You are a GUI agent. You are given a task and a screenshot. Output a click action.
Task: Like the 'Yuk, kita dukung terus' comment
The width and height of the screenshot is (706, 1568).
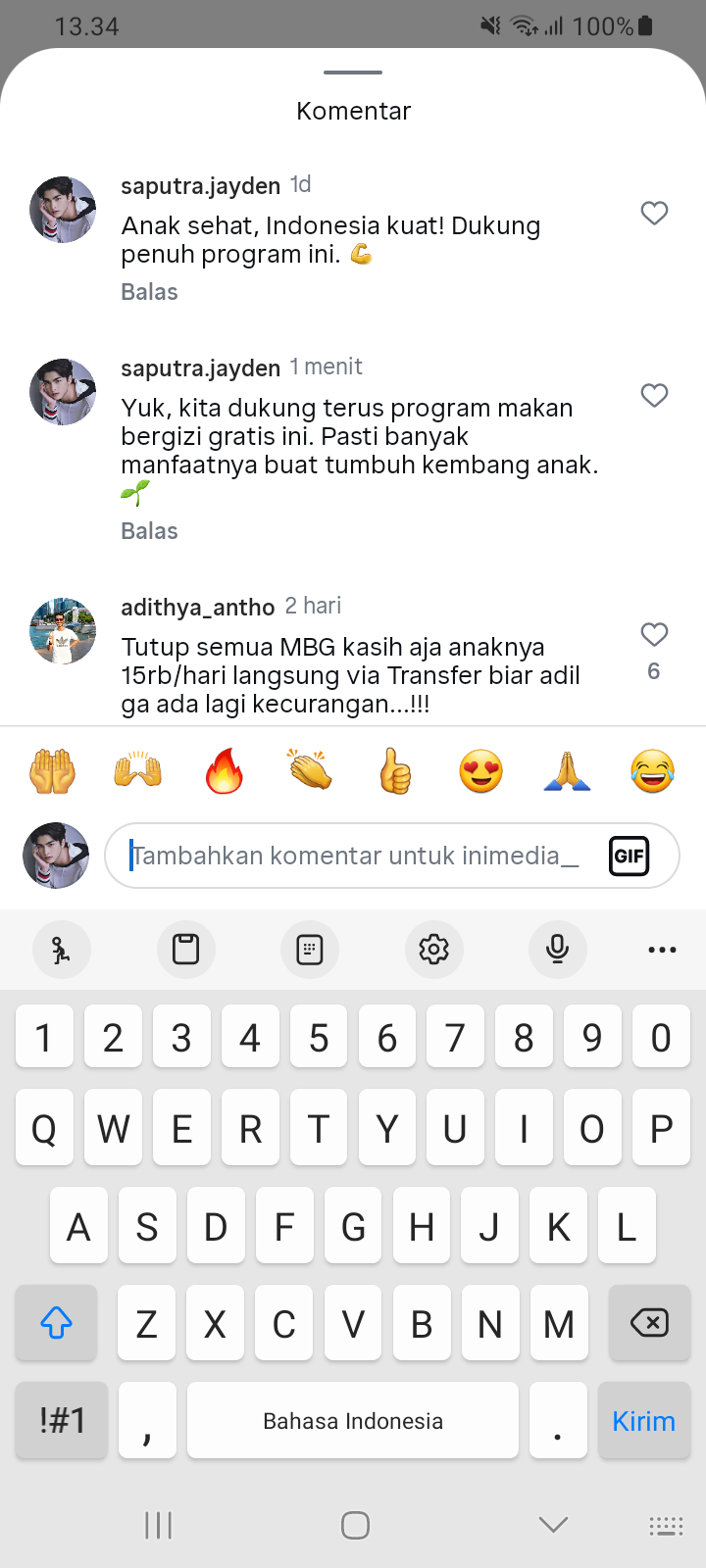coord(654,395)
